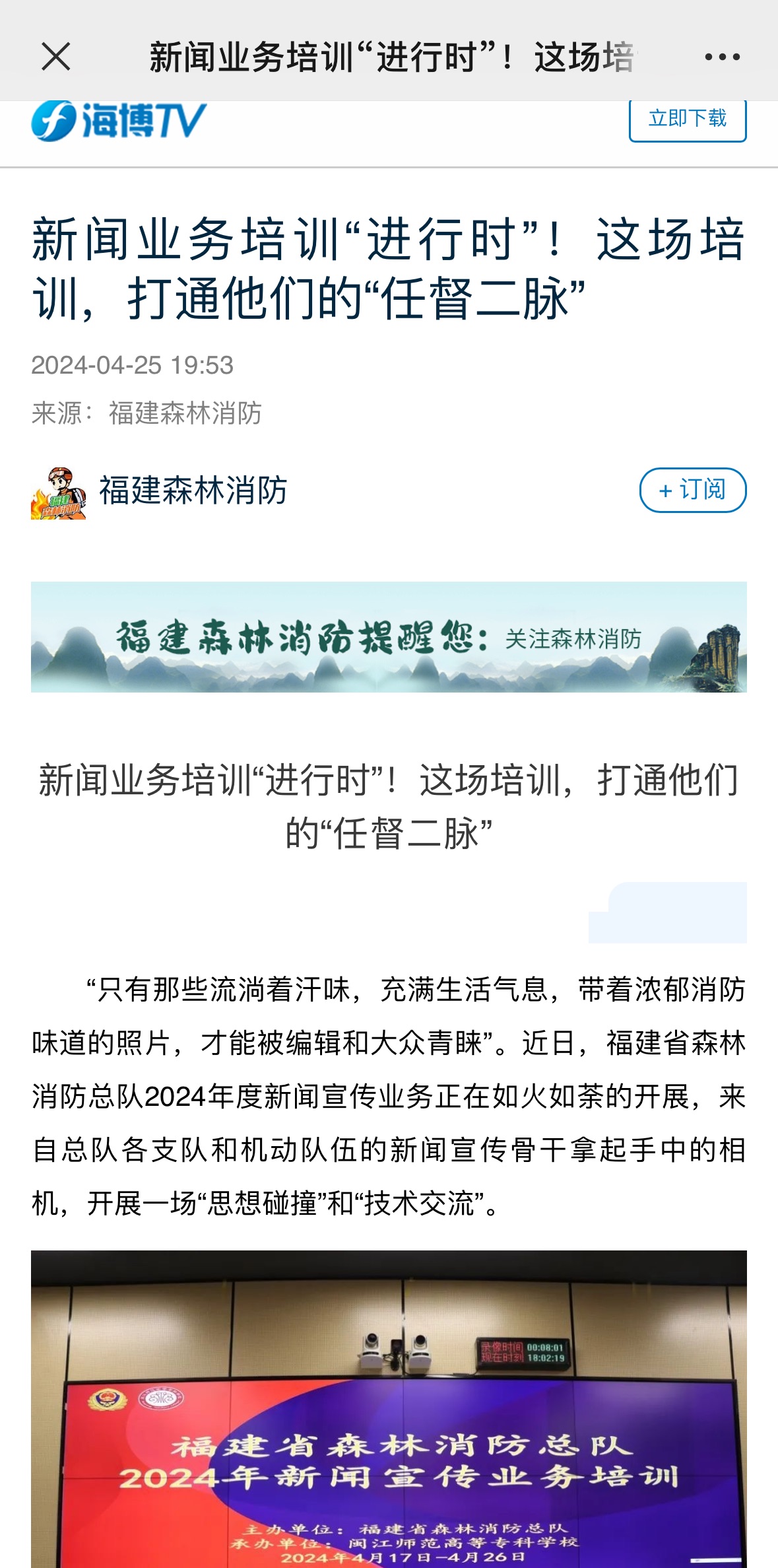Open the three-dot overflow menu
The height and width of the screenshot is (1568, 778).
pos(722,57)
